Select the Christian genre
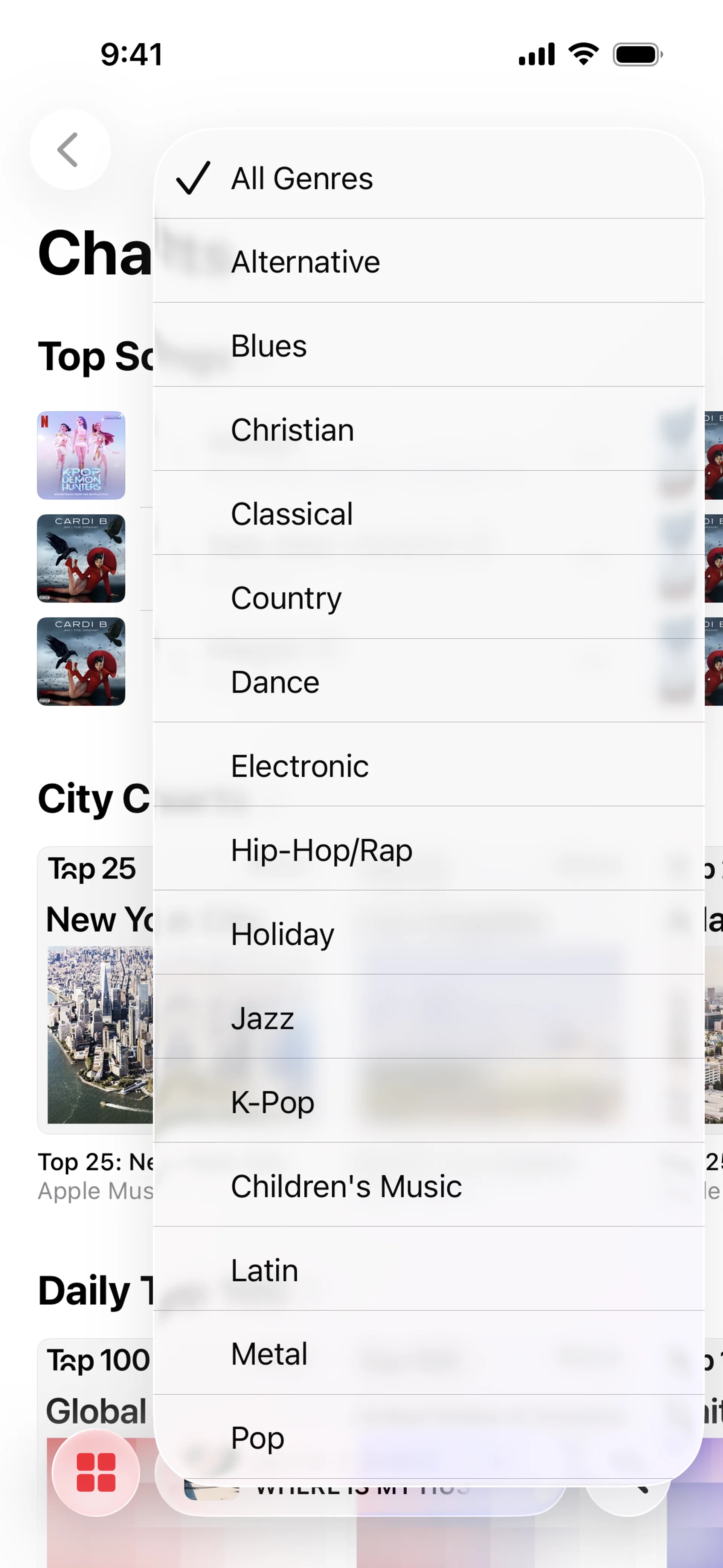The image size is (723, 1568). (x=429, y=430)
